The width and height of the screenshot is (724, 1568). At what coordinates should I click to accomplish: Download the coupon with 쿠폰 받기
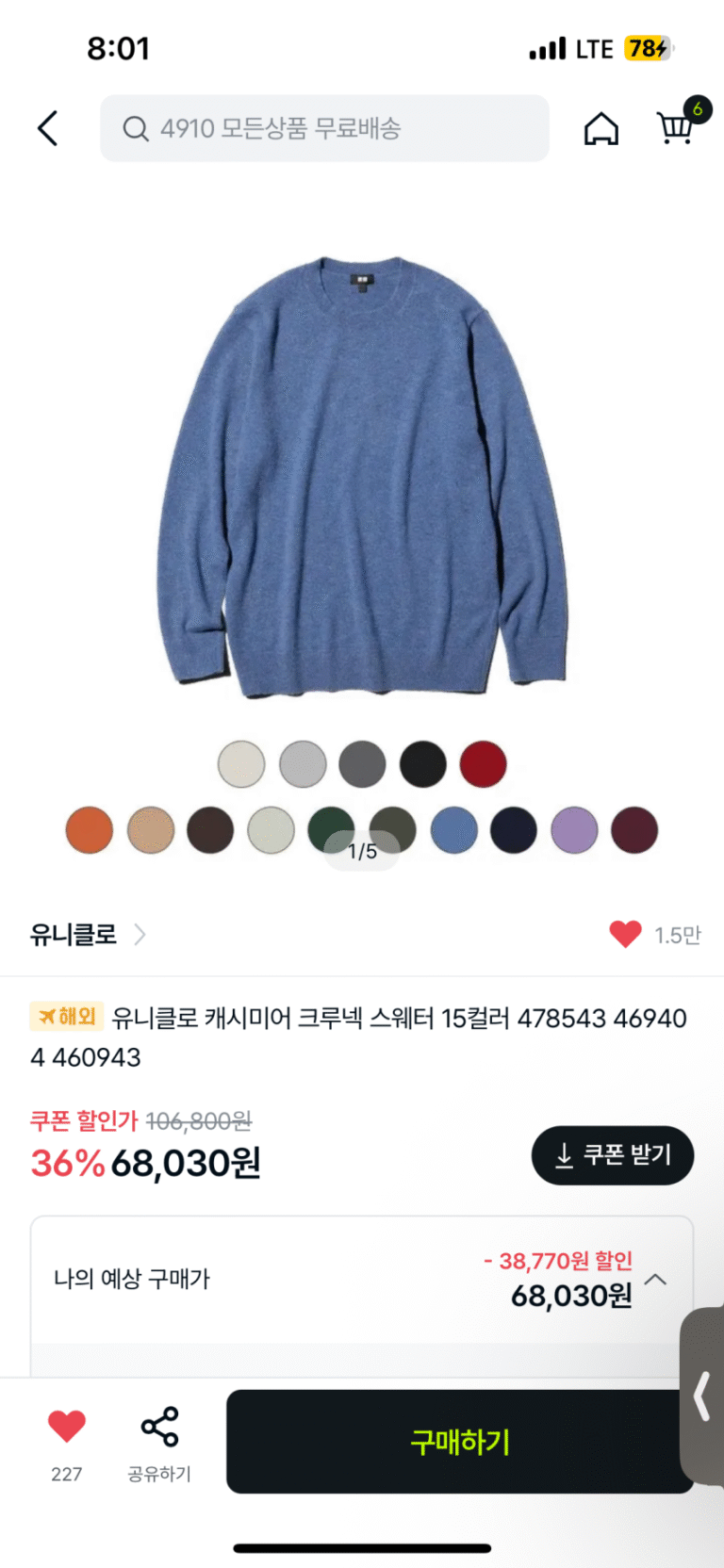click(x=613, y=1154)
